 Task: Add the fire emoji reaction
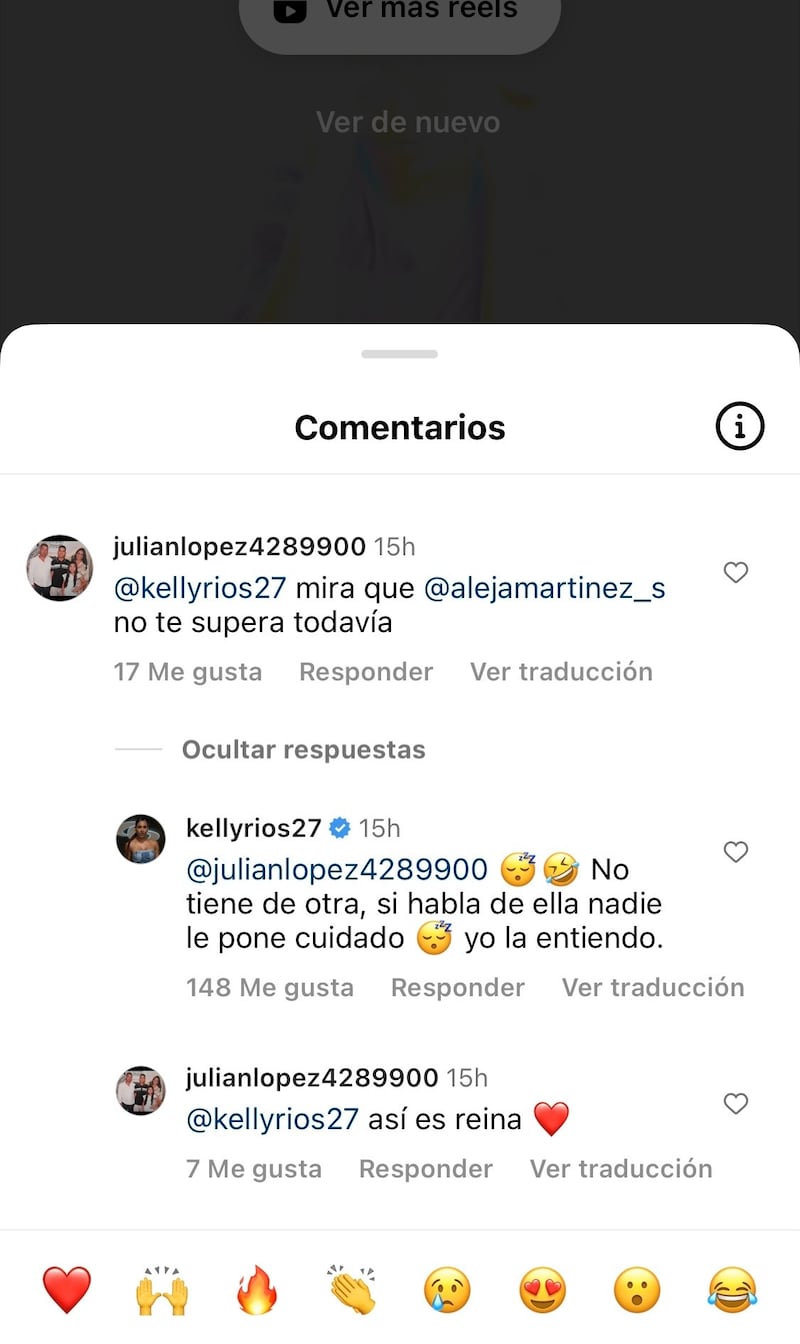click(257, 1289)
